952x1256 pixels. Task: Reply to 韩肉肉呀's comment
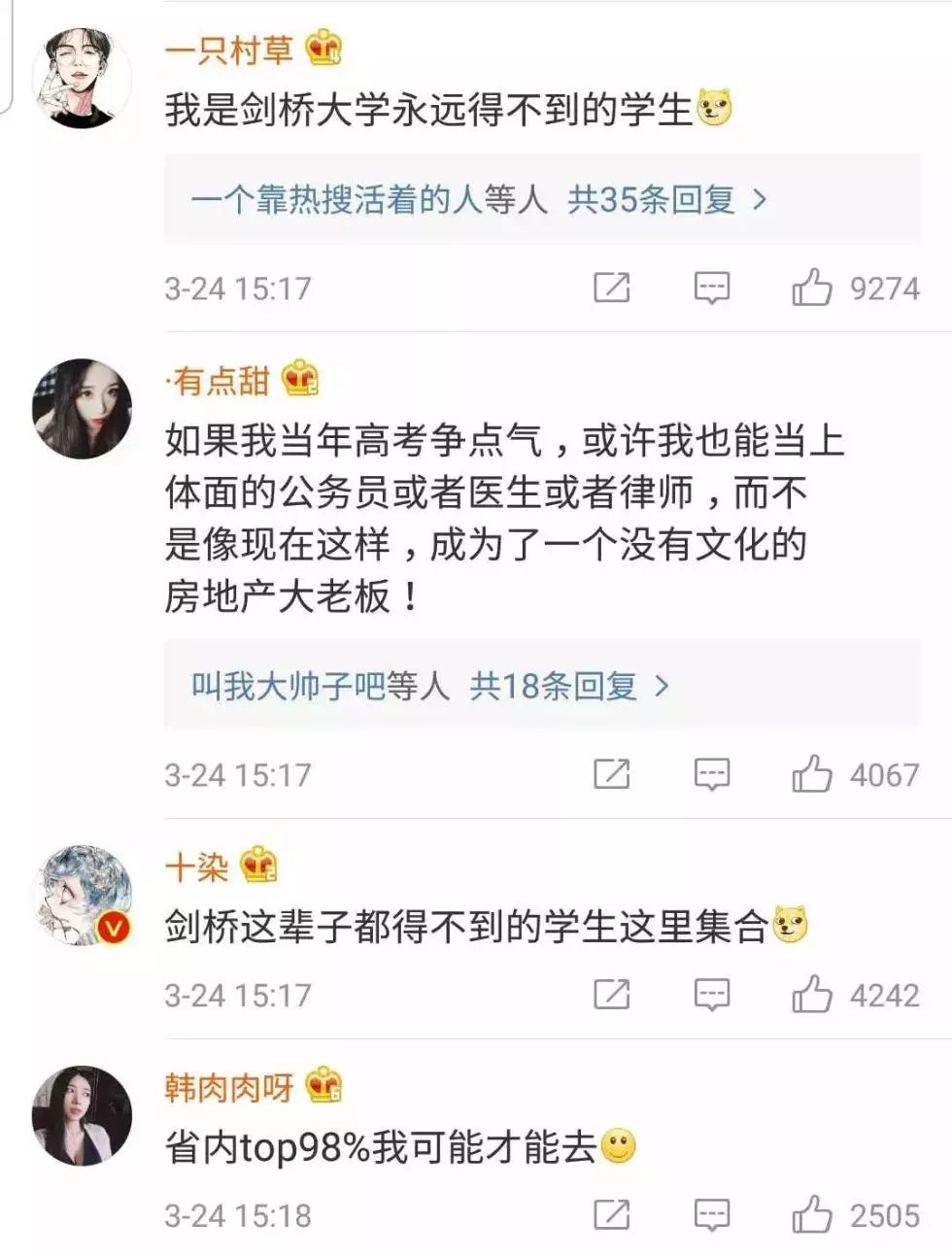click(x=711, y=1215)
